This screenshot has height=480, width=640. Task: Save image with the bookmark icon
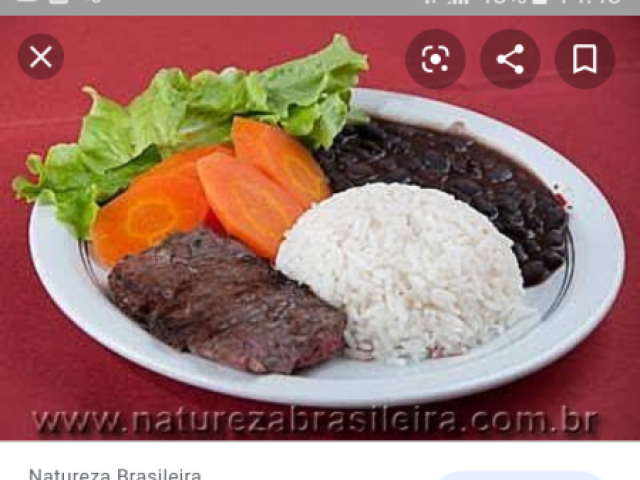tap(585, 59)
